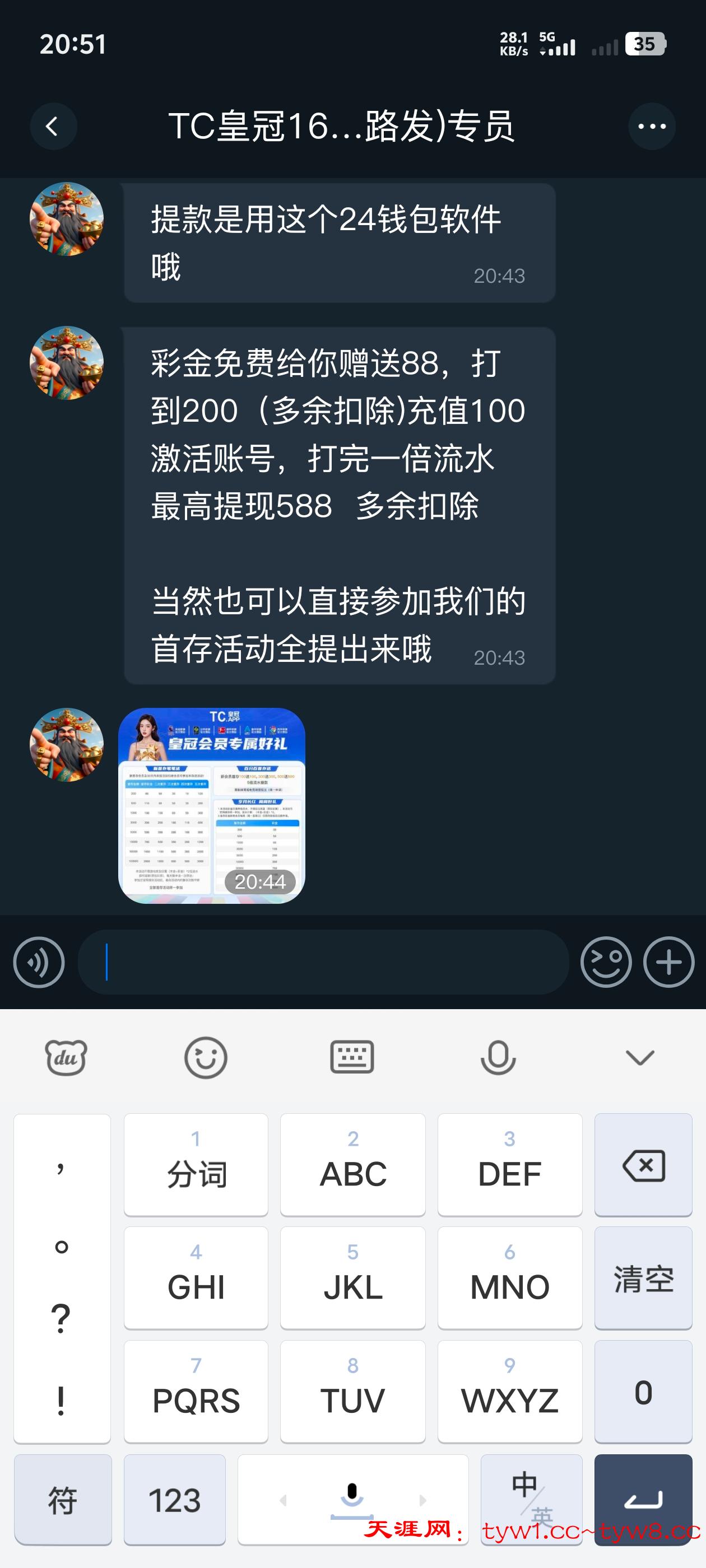Open the three-dot chat options menu
706x1568 pixels.
click(x=651, y=127)
